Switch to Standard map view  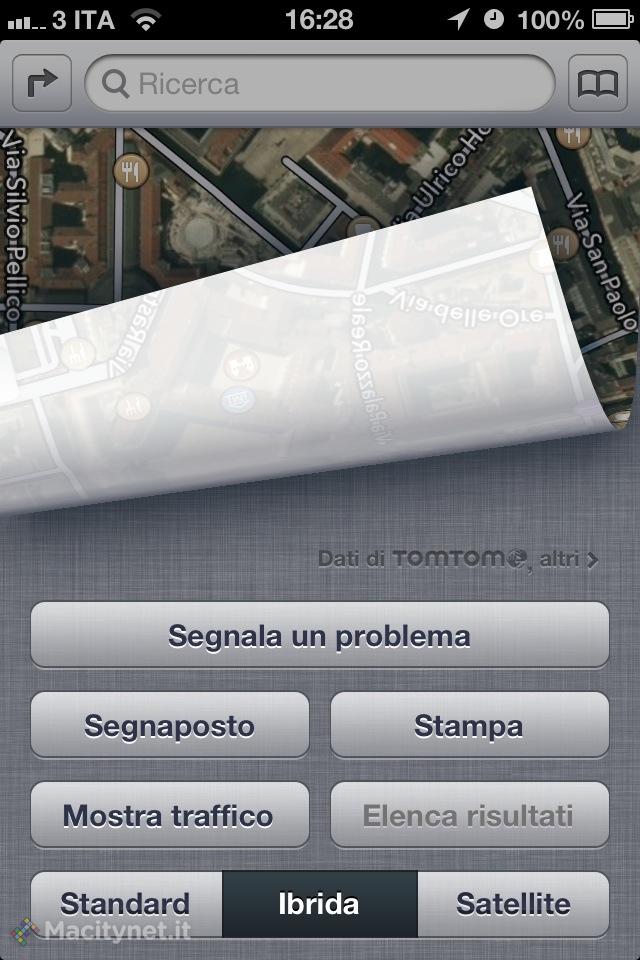[126, 904]
